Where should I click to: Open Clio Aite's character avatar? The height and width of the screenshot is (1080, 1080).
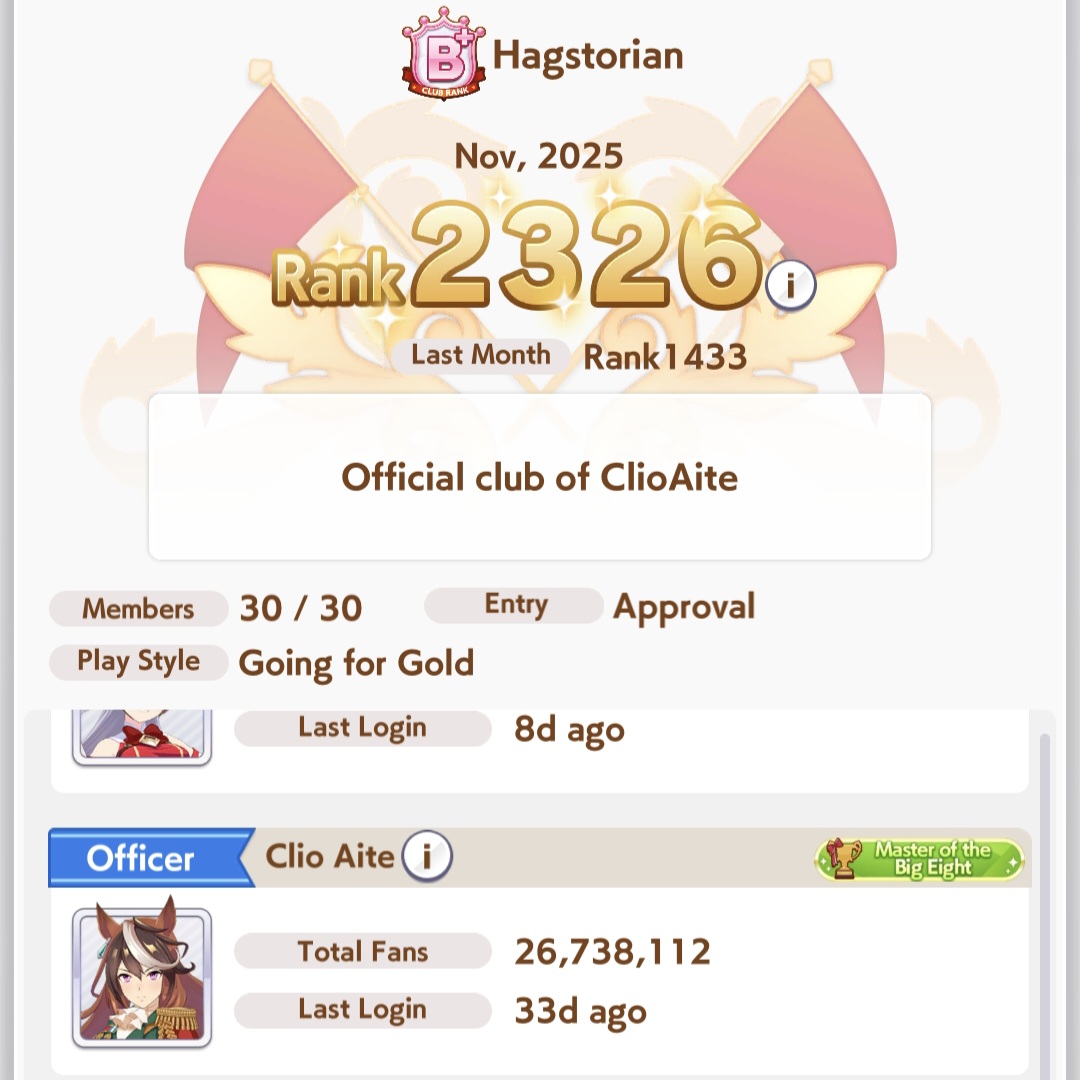[x=142, y=976]
